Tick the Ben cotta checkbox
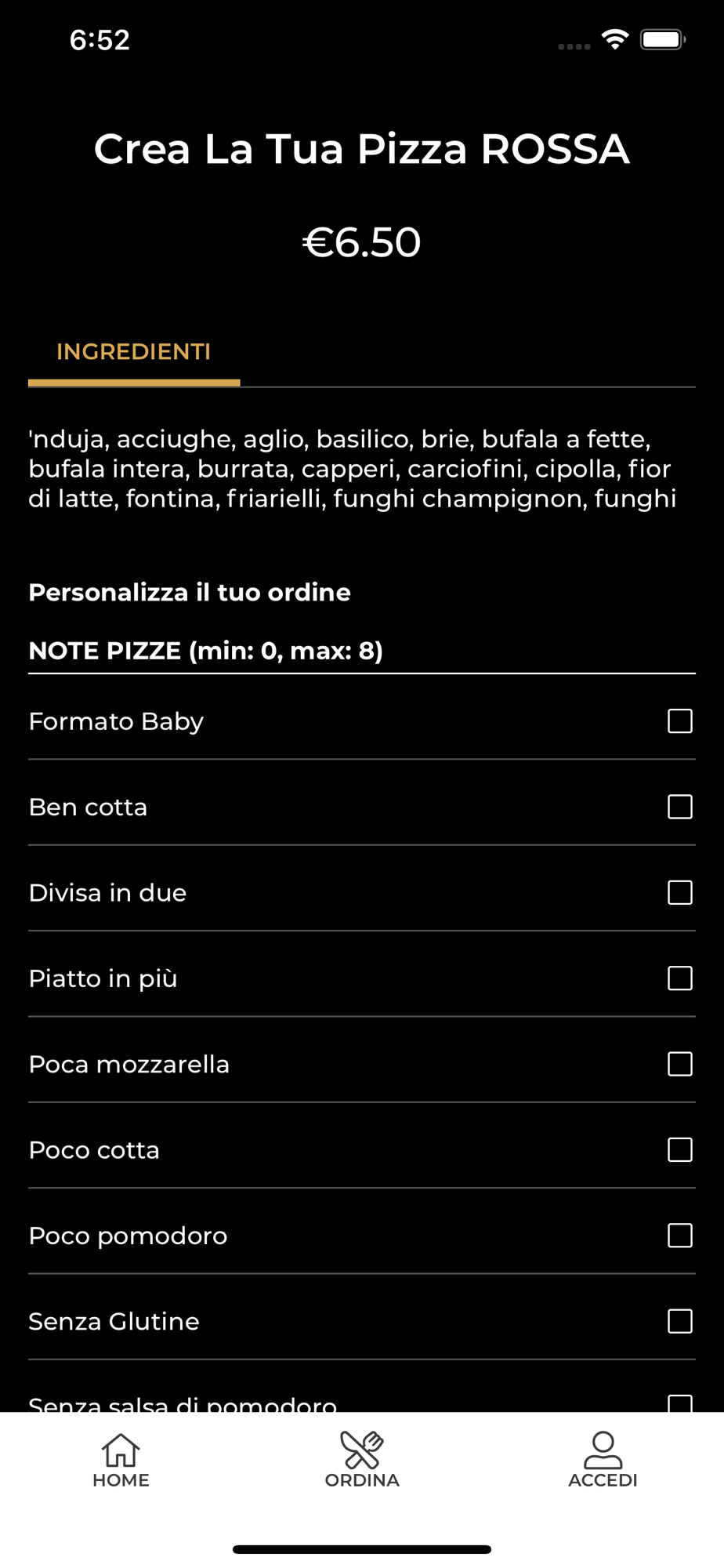This screenshot has width=724, height=1568. (679, 807)
